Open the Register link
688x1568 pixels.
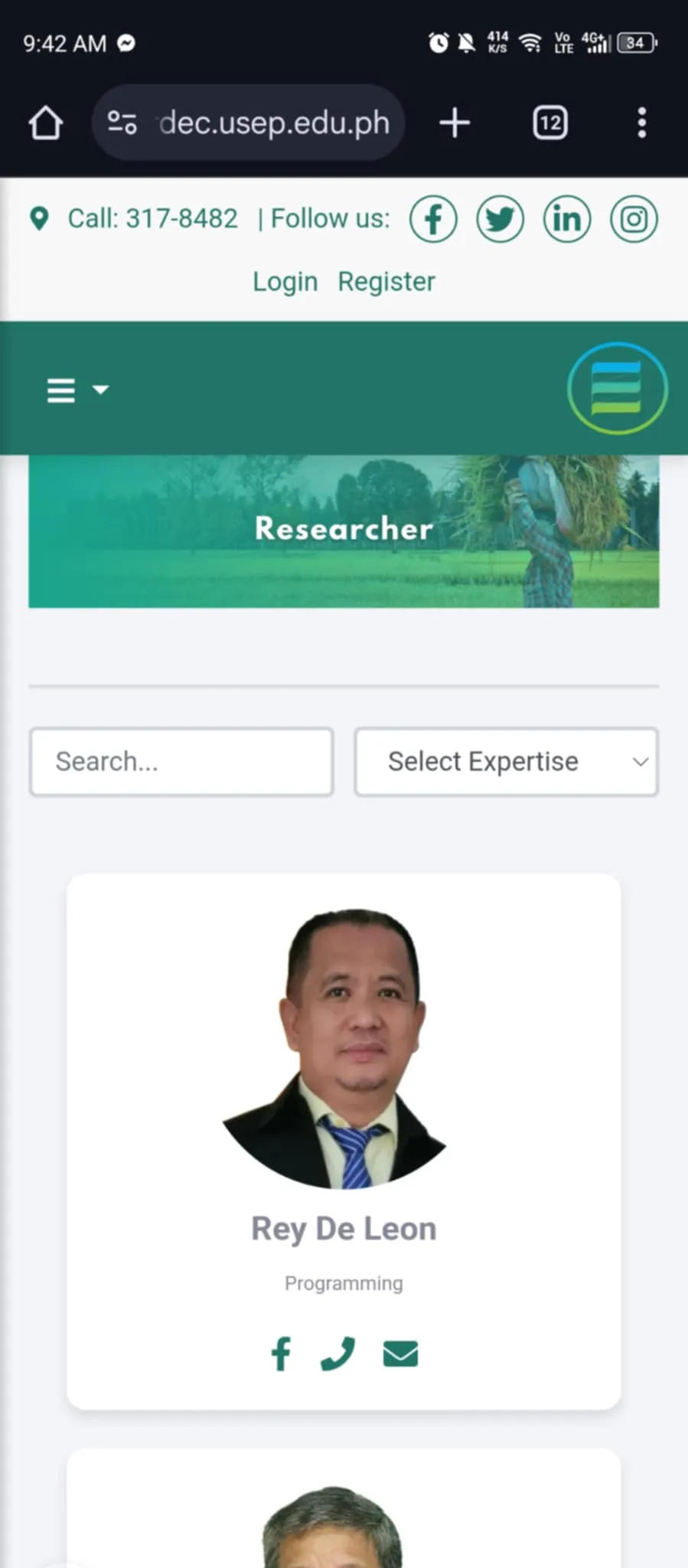pyautogui.click(x=386, y=282)
